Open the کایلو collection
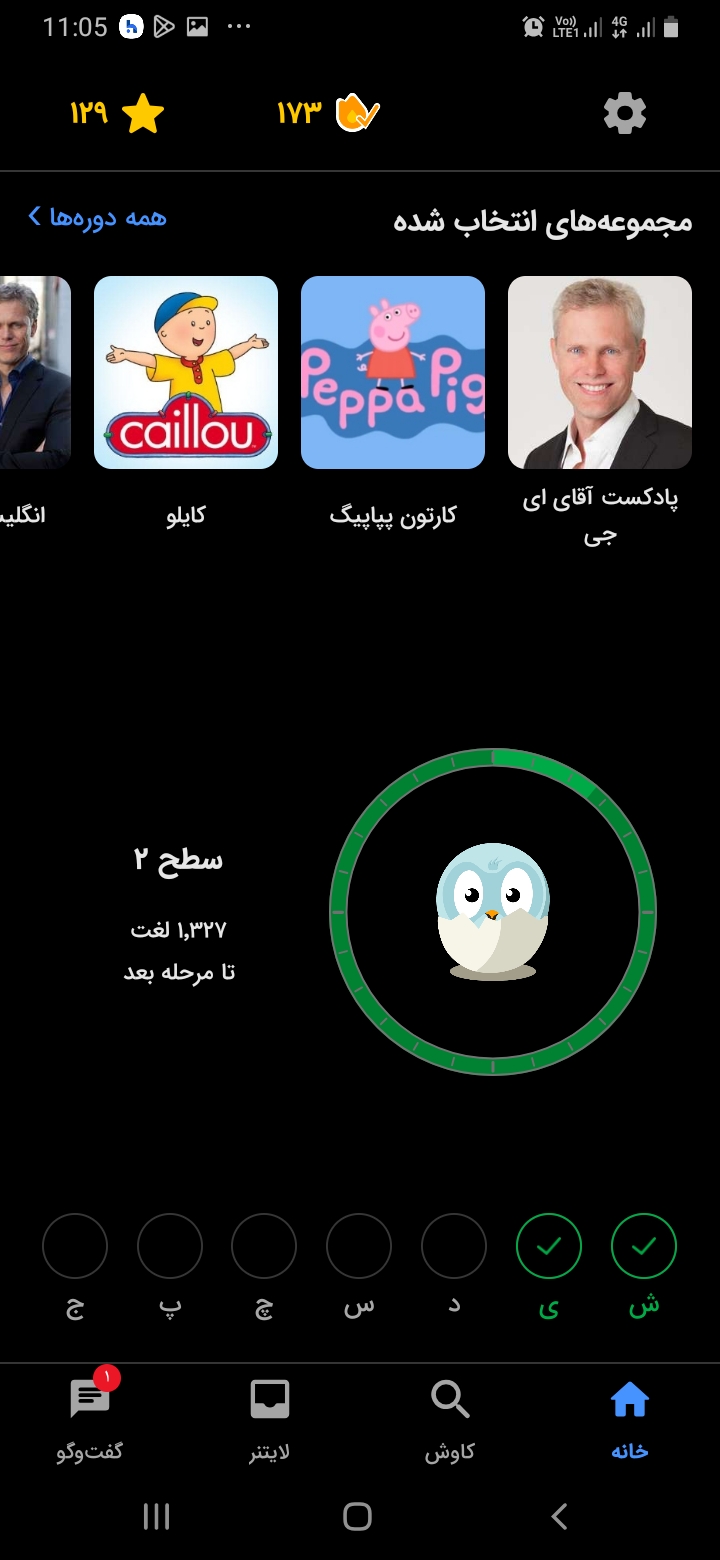The height and width of the screenshot is (1560, 720). click(186, 402)
